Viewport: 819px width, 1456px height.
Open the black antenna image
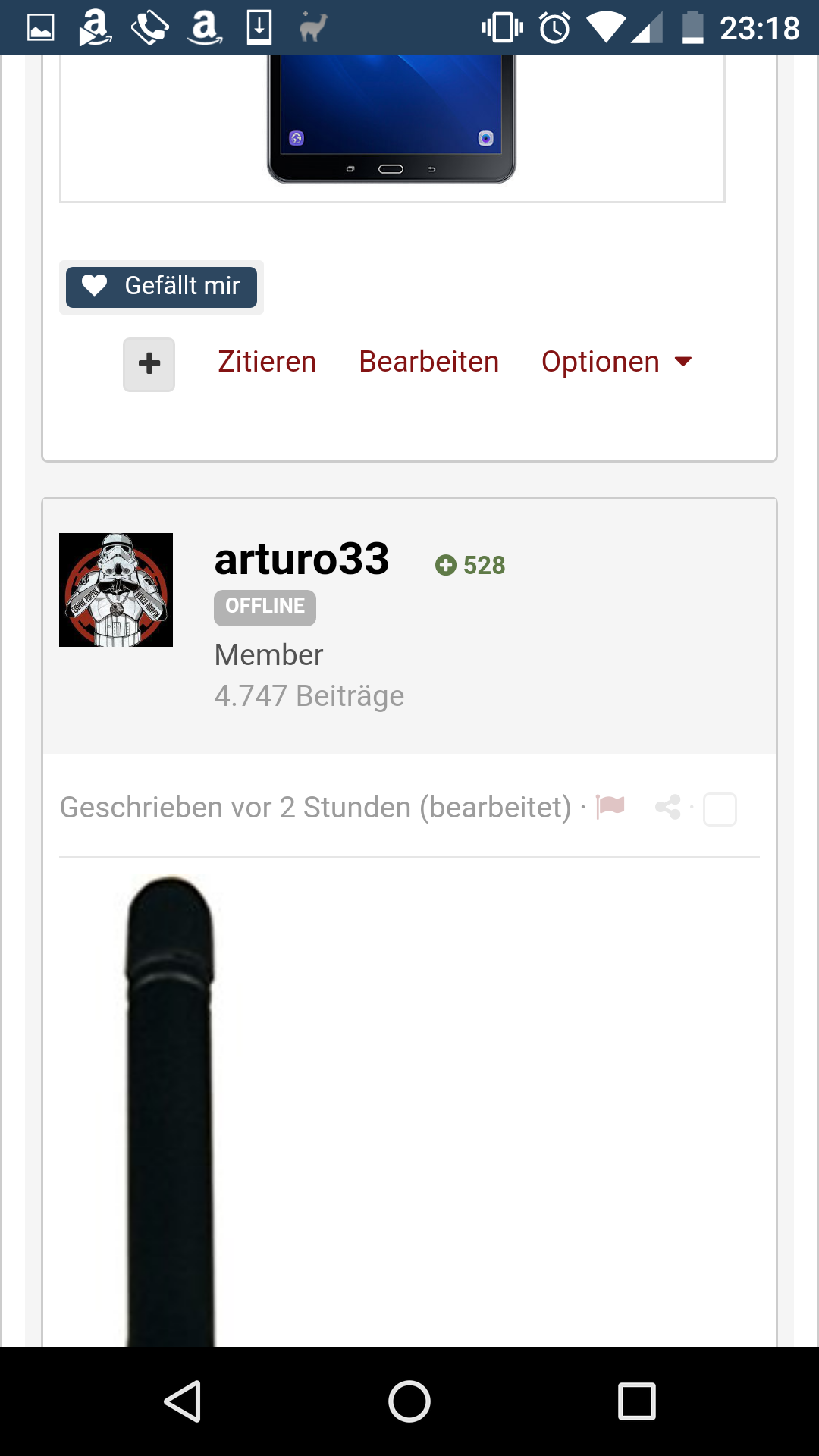(x=170, y=1111)
